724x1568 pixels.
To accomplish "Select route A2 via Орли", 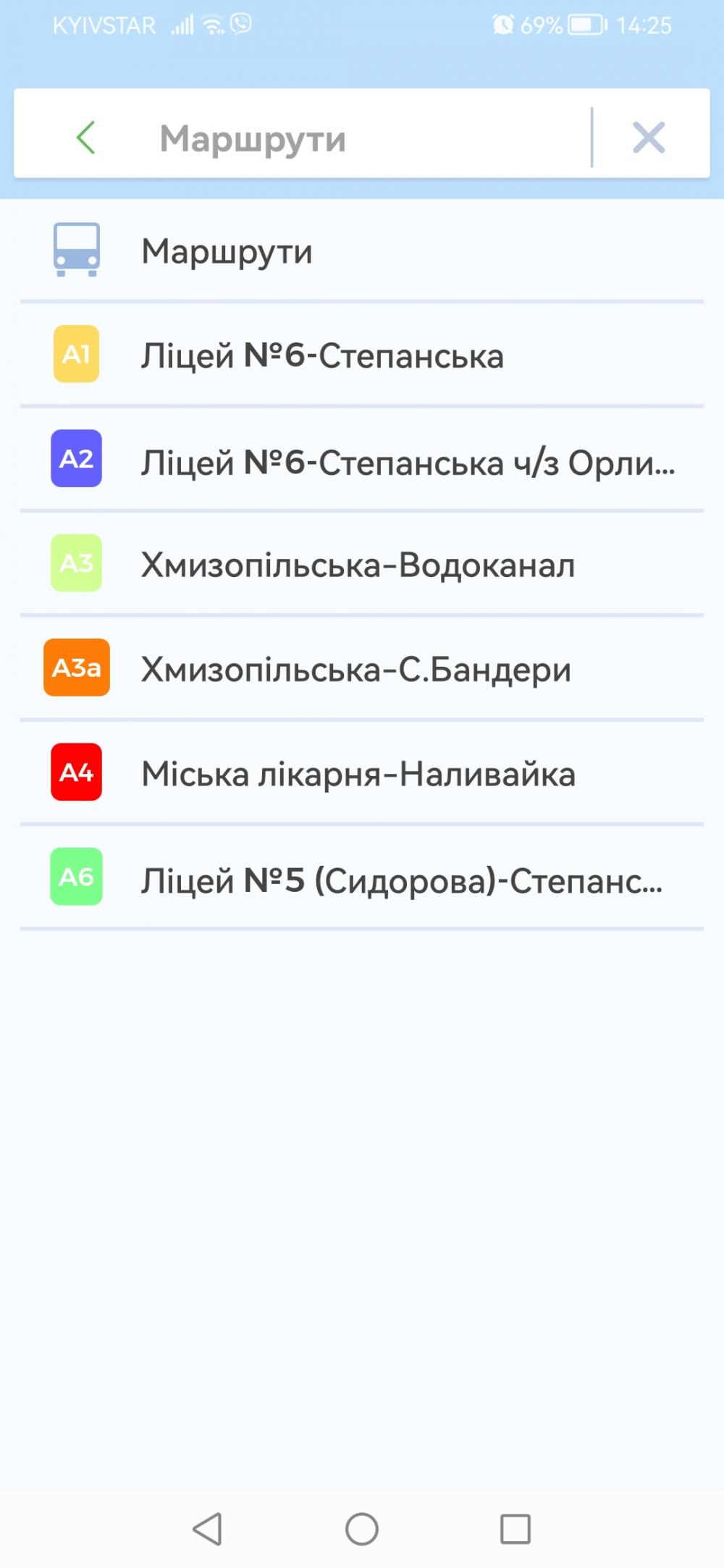I will 362,461.
